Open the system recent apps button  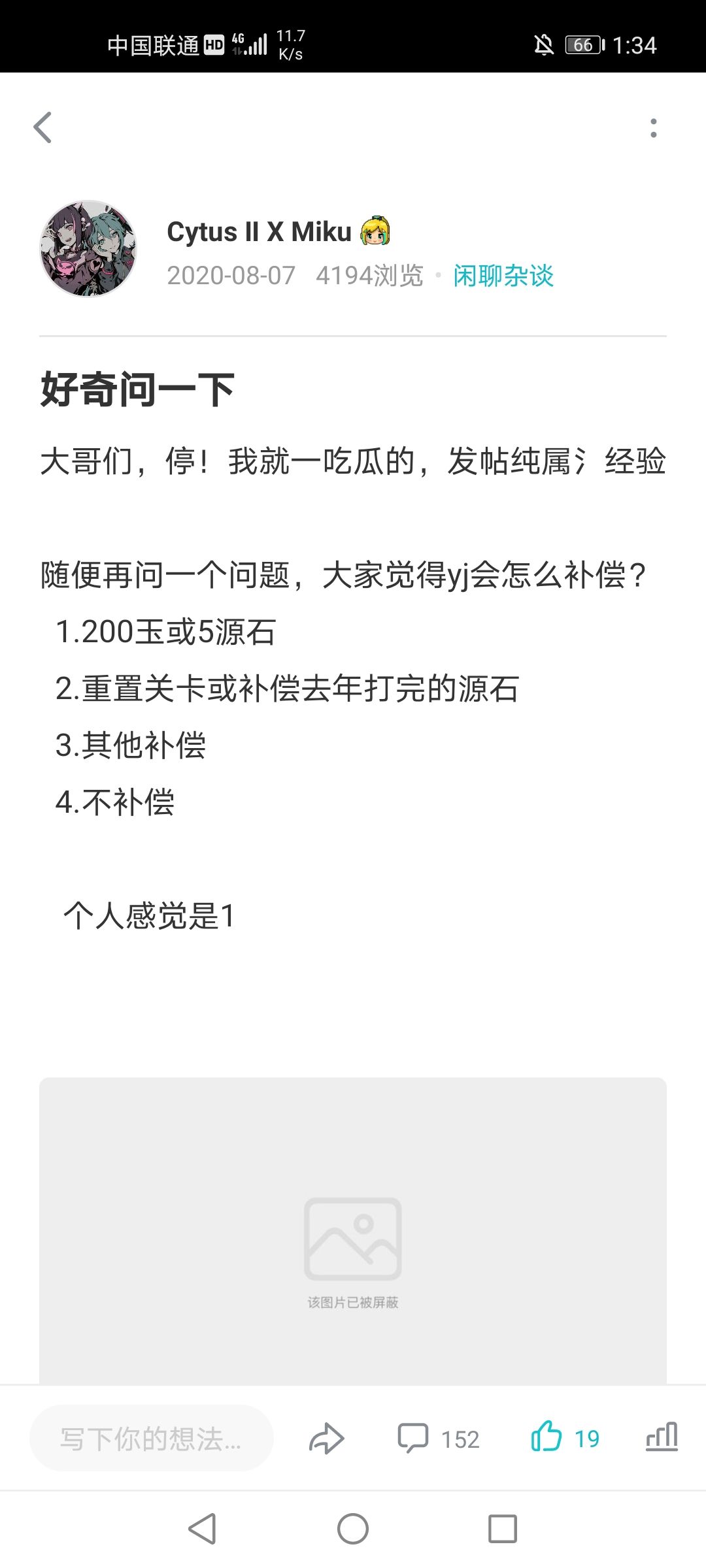point(503,1529)
